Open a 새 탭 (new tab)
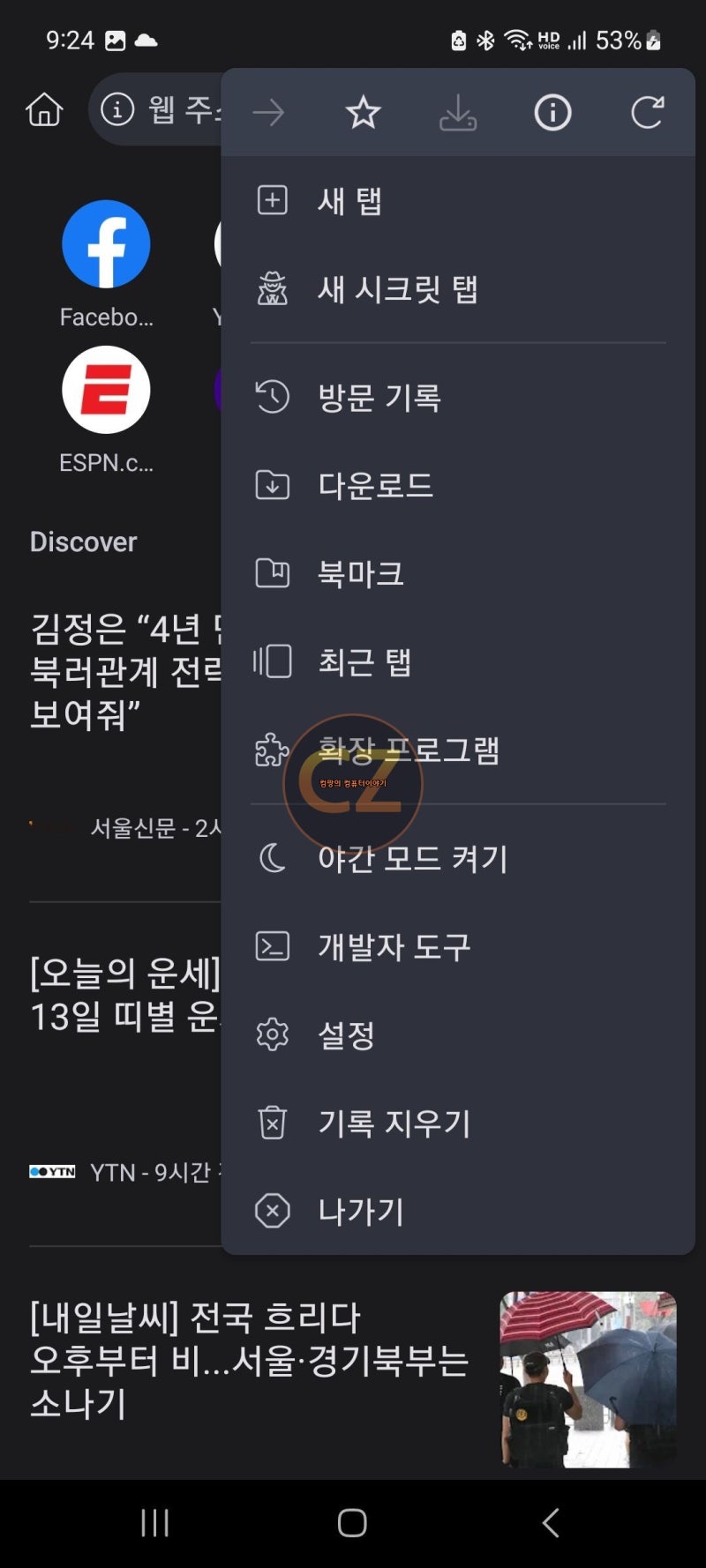Screen dimensions: 706x1568 click(x=350, y=200)
